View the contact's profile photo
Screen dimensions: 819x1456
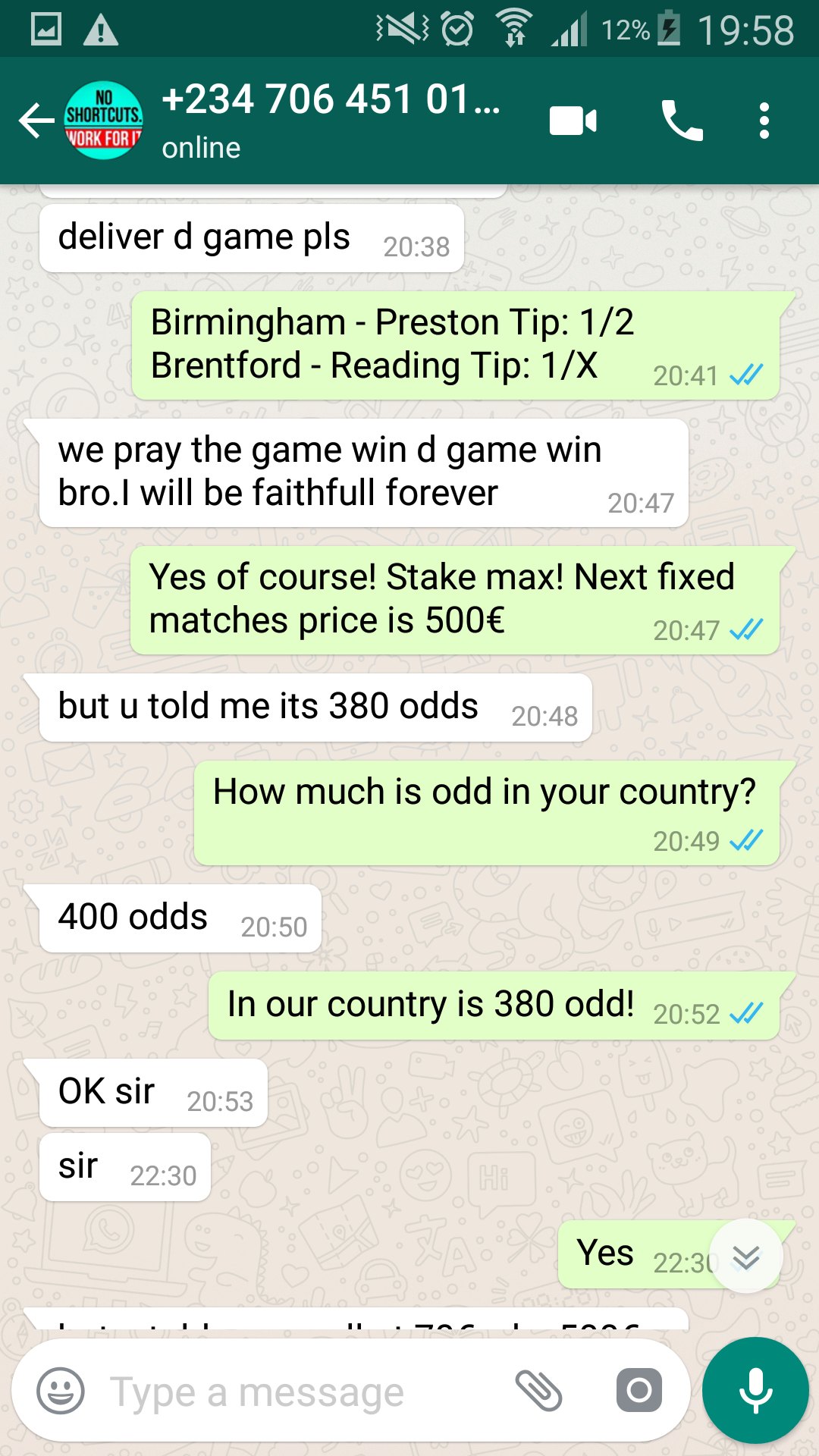coord(103,121)
